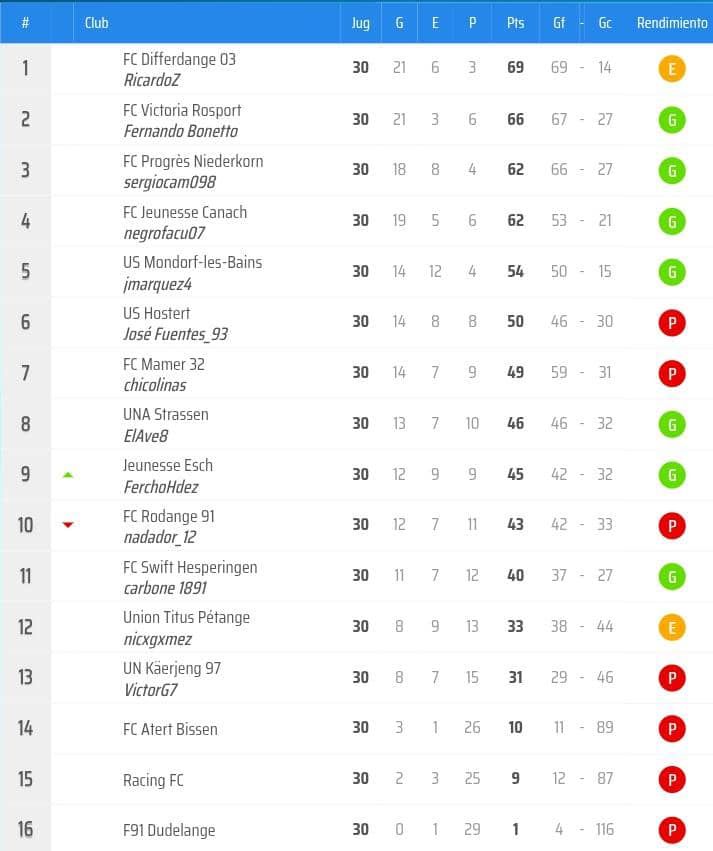
Task: View UNA Strassen team details
Action: click(x=166, y=414)
